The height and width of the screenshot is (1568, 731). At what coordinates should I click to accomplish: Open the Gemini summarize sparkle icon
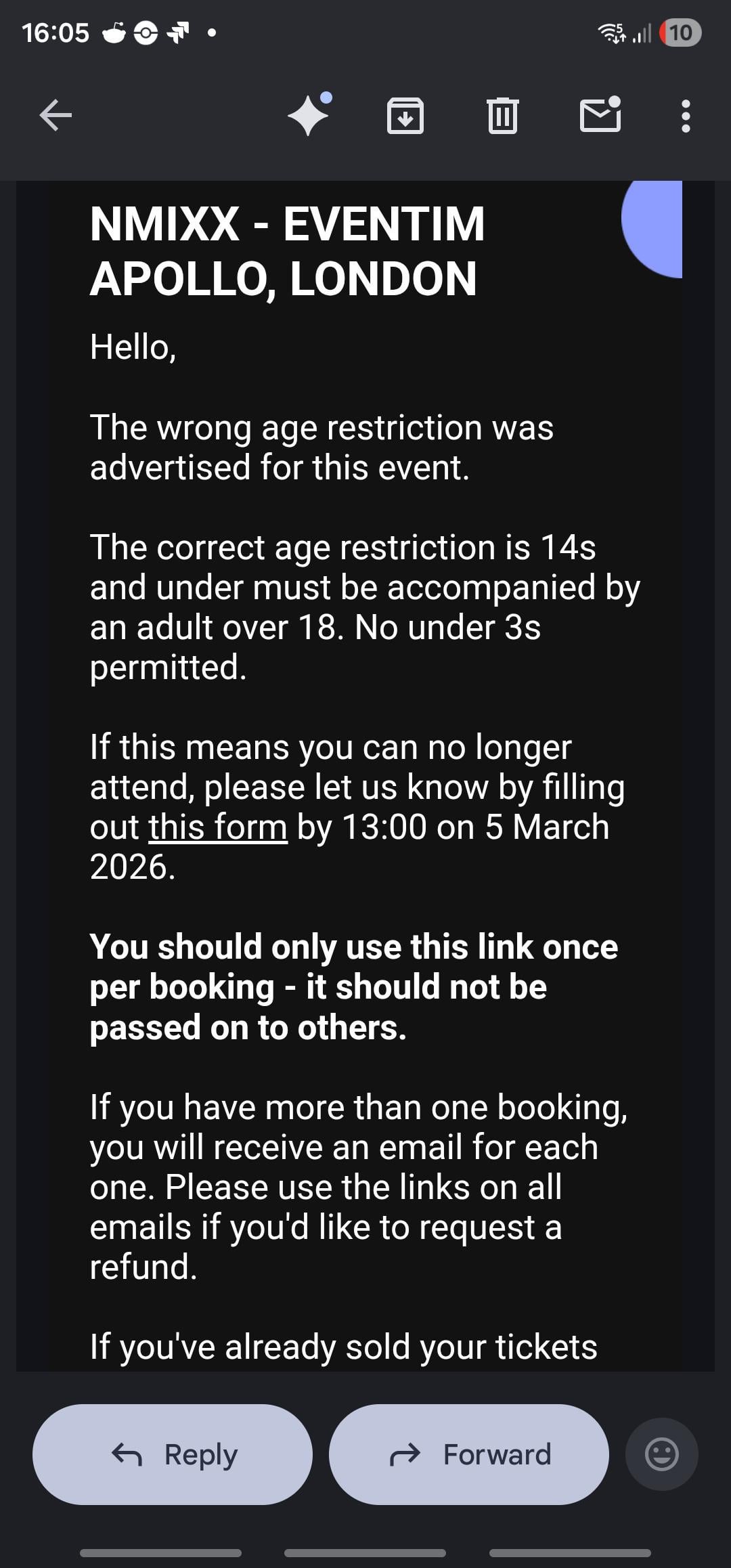309,115
